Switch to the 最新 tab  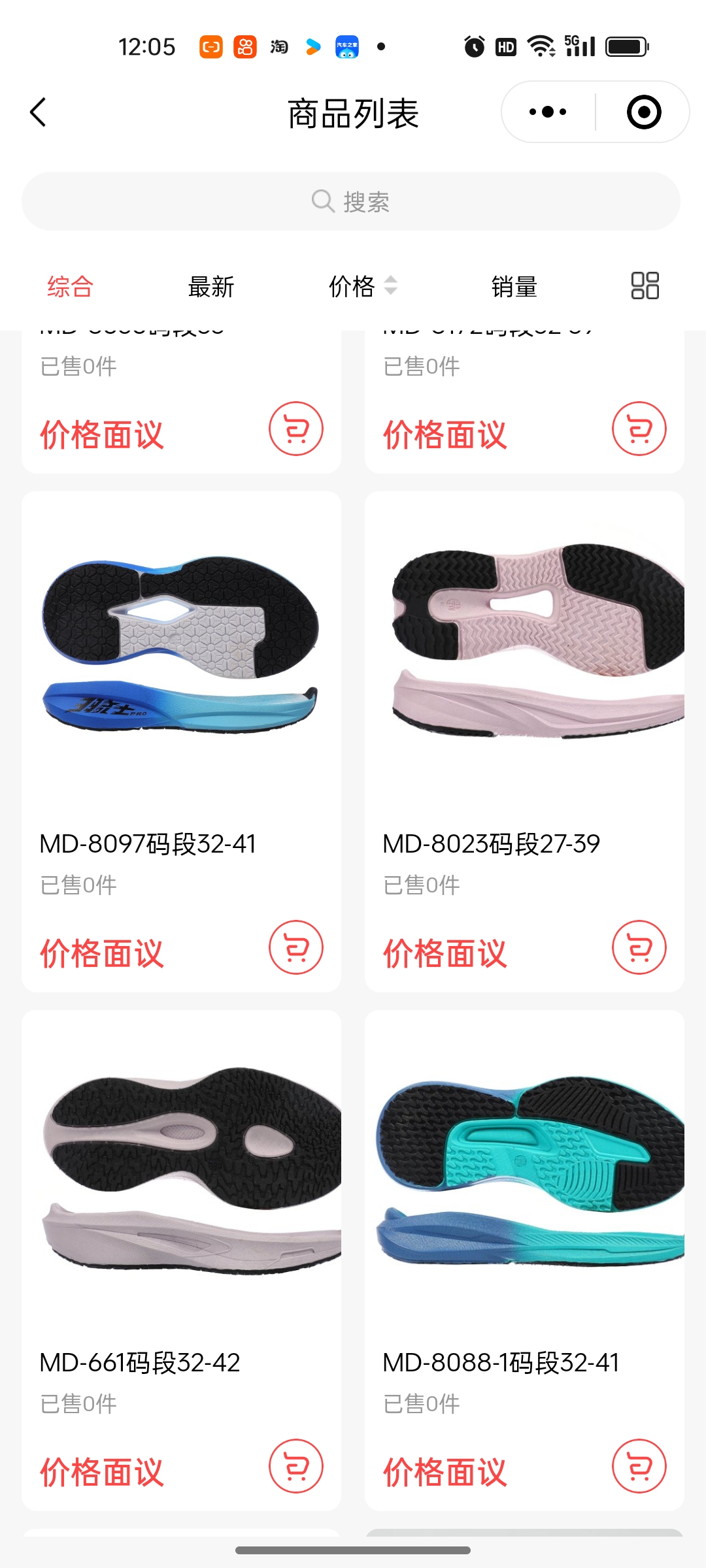click(211, 286)
